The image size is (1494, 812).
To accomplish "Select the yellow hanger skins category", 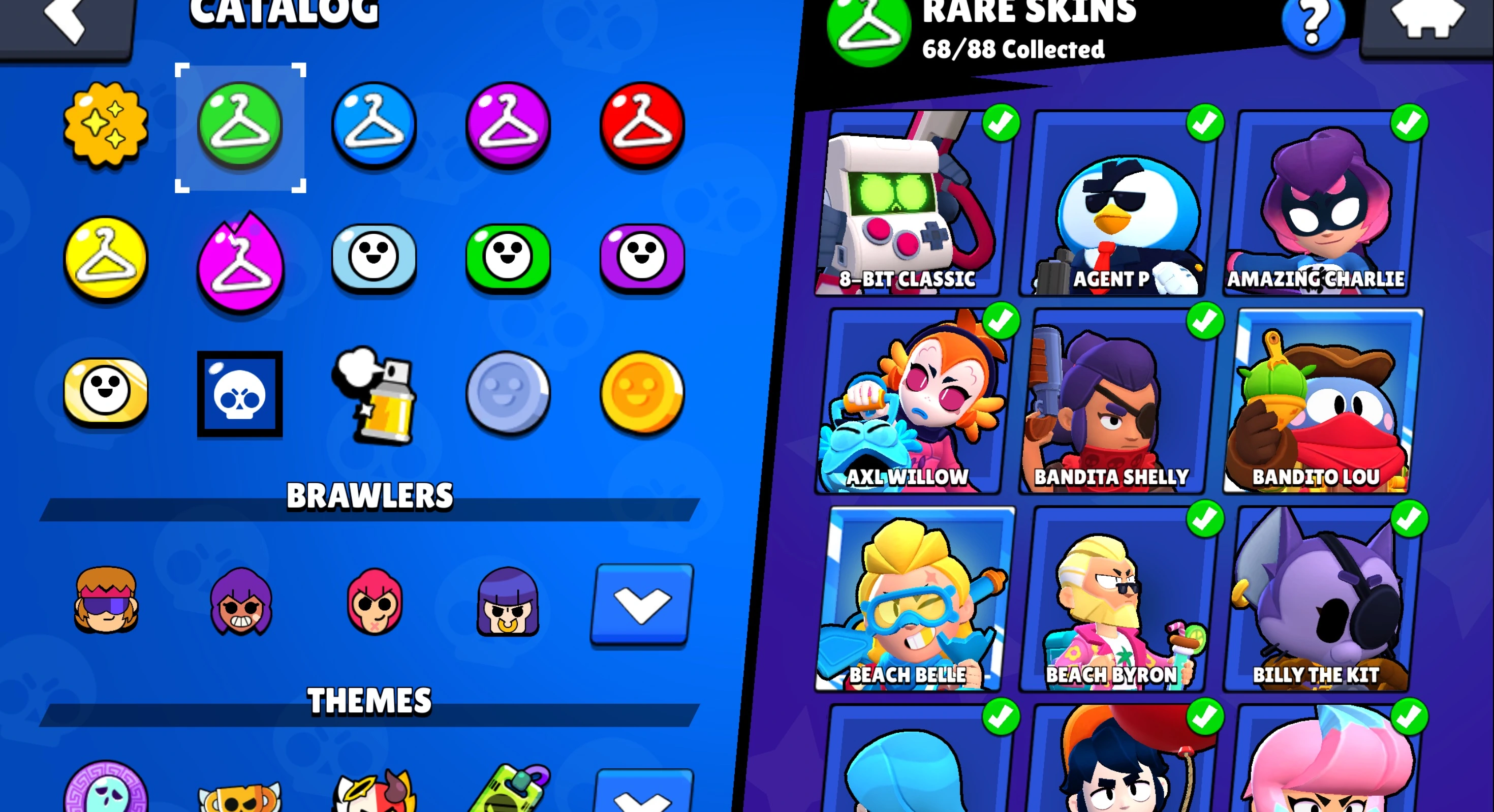I will [x=106, y=259].
